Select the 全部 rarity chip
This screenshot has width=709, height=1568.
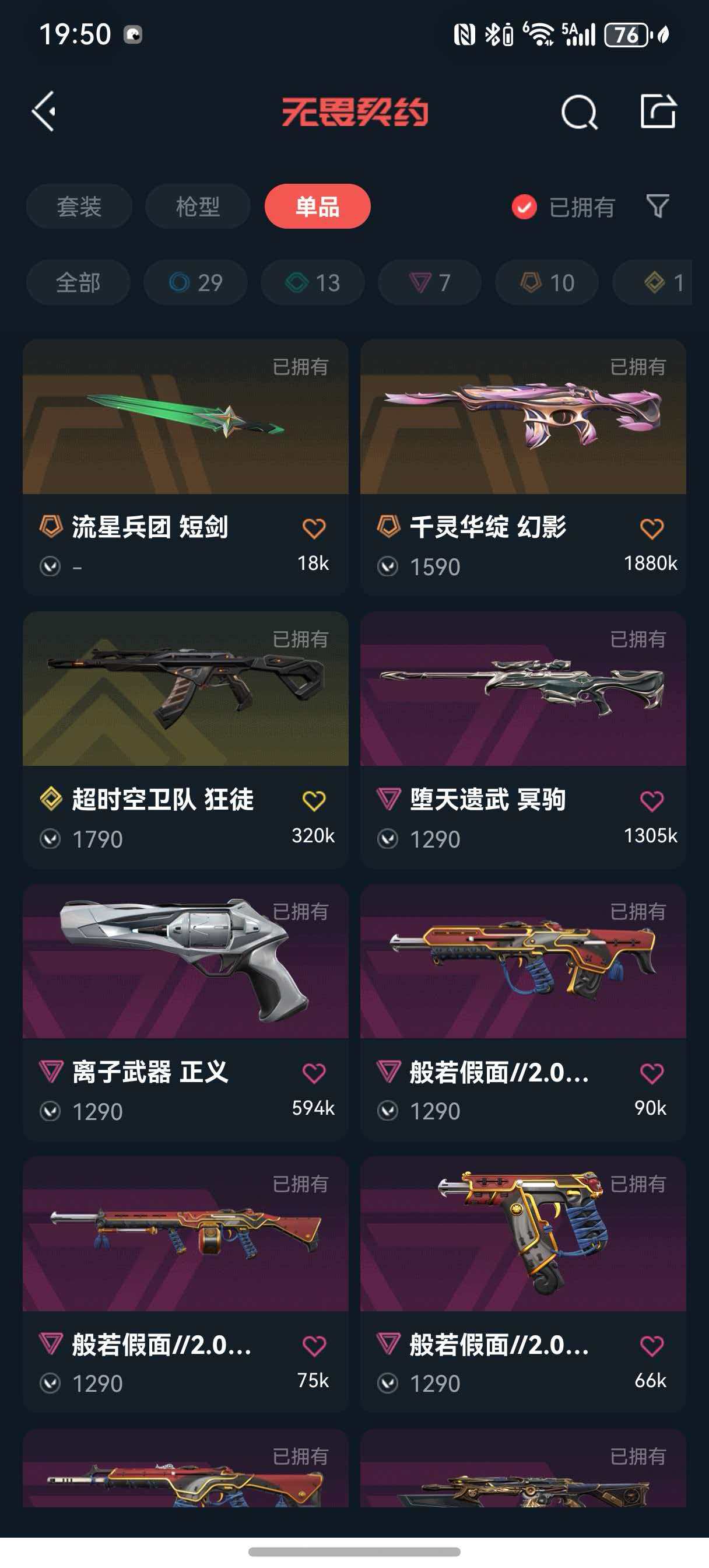[x=78, y=282]
